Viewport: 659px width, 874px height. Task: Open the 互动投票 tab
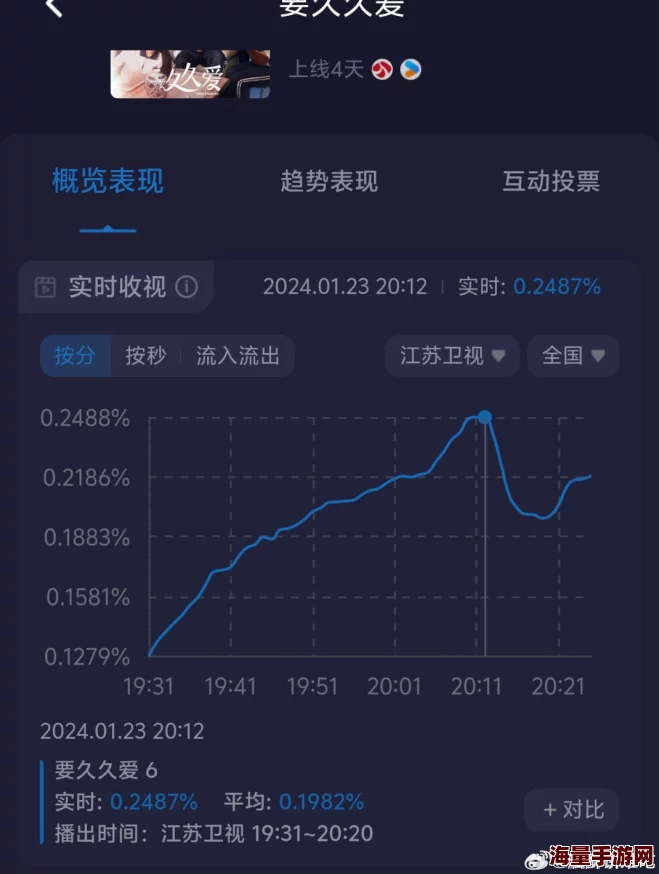coord(551,182)
